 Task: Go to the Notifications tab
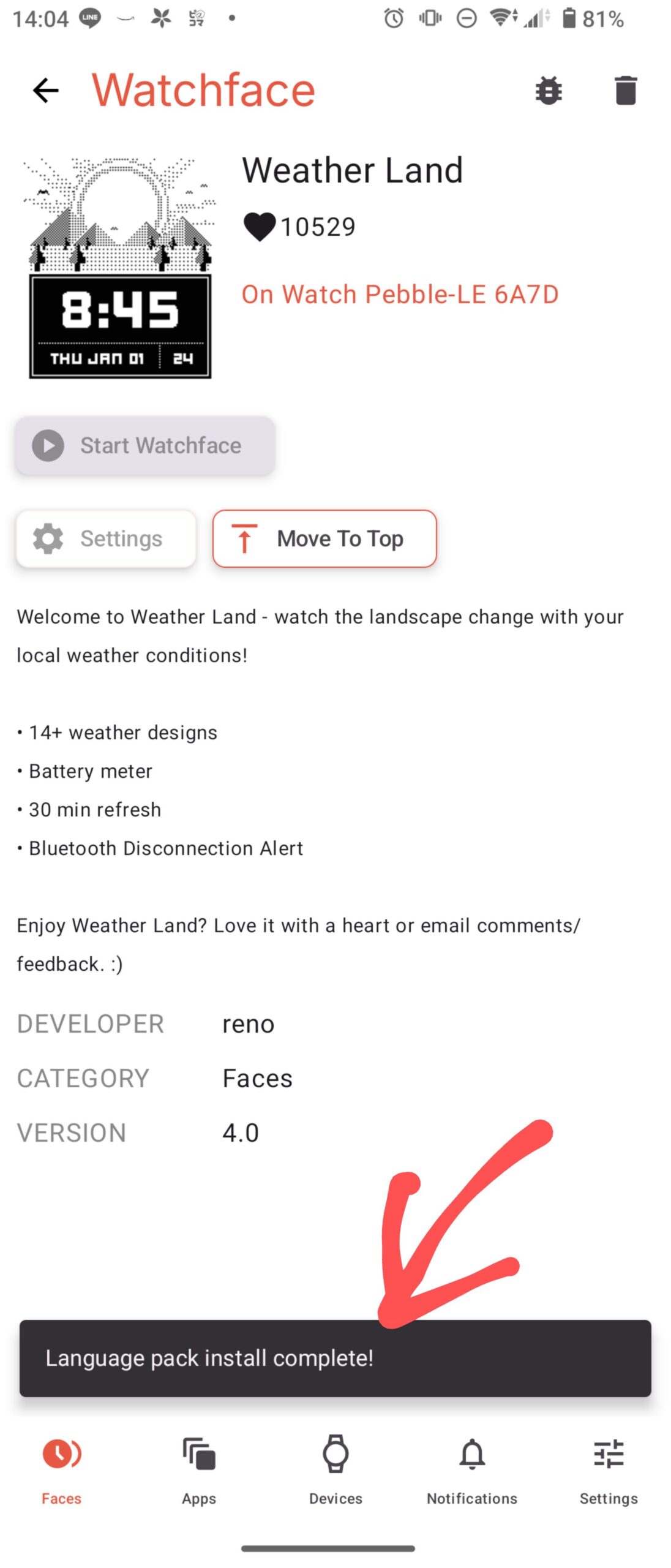472,1469
